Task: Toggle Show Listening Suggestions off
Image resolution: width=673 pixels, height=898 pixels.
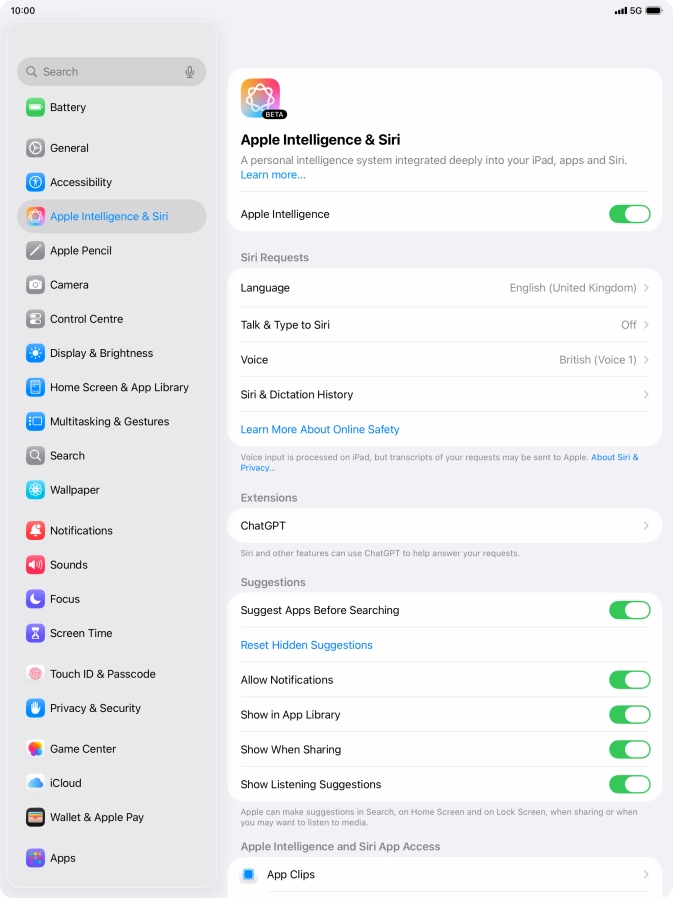Action: 629,785
